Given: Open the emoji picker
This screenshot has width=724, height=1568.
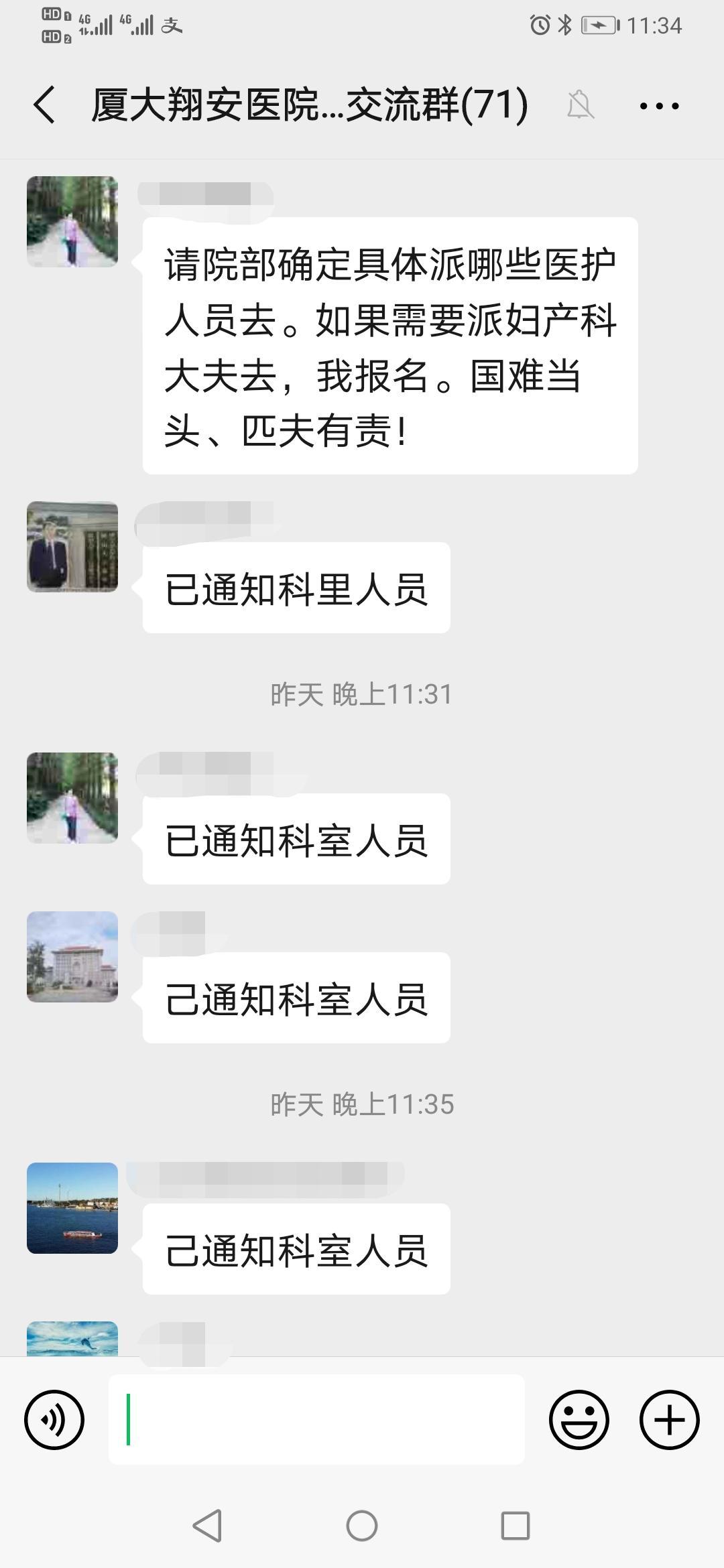Looking at the screenshot, I should (579, 1419).
